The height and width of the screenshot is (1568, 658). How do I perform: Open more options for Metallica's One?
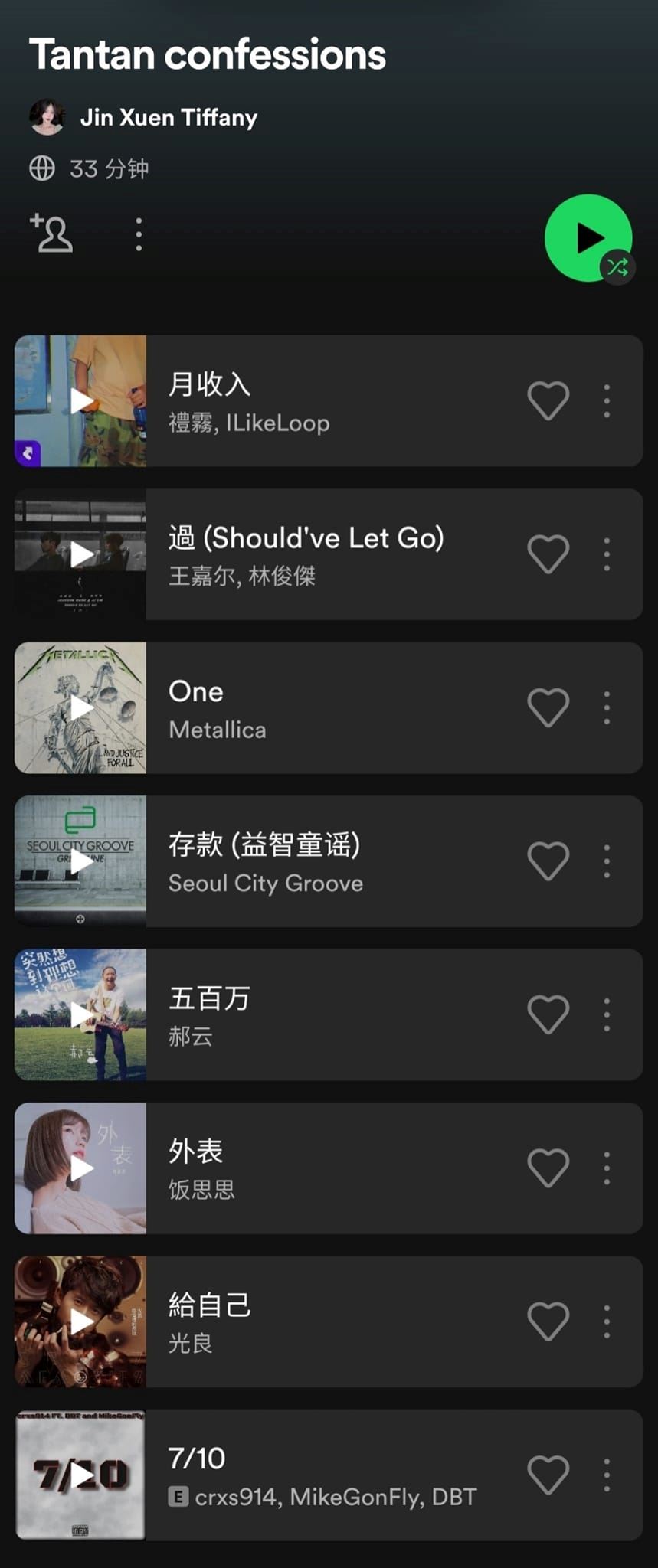point(607,707)
